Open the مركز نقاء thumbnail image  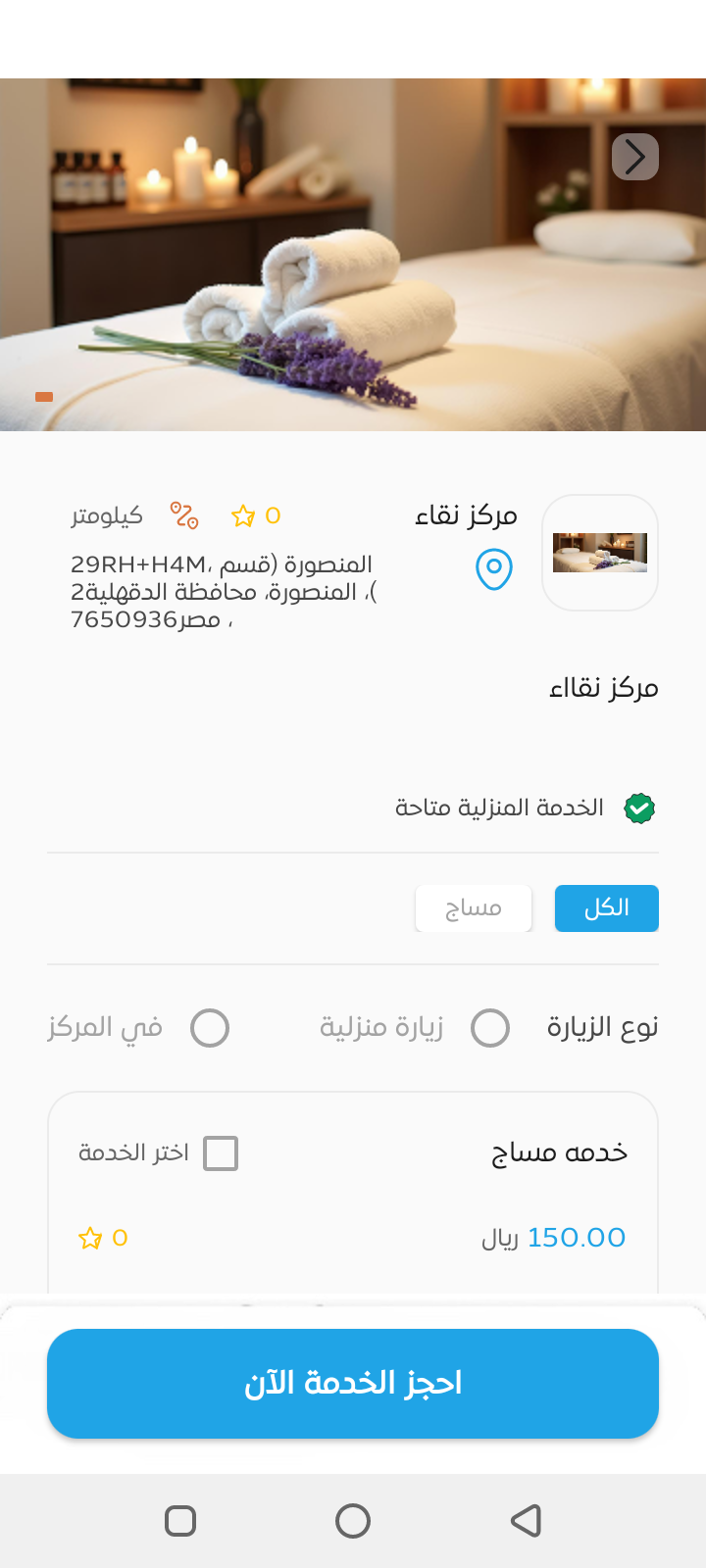[599, 553]
